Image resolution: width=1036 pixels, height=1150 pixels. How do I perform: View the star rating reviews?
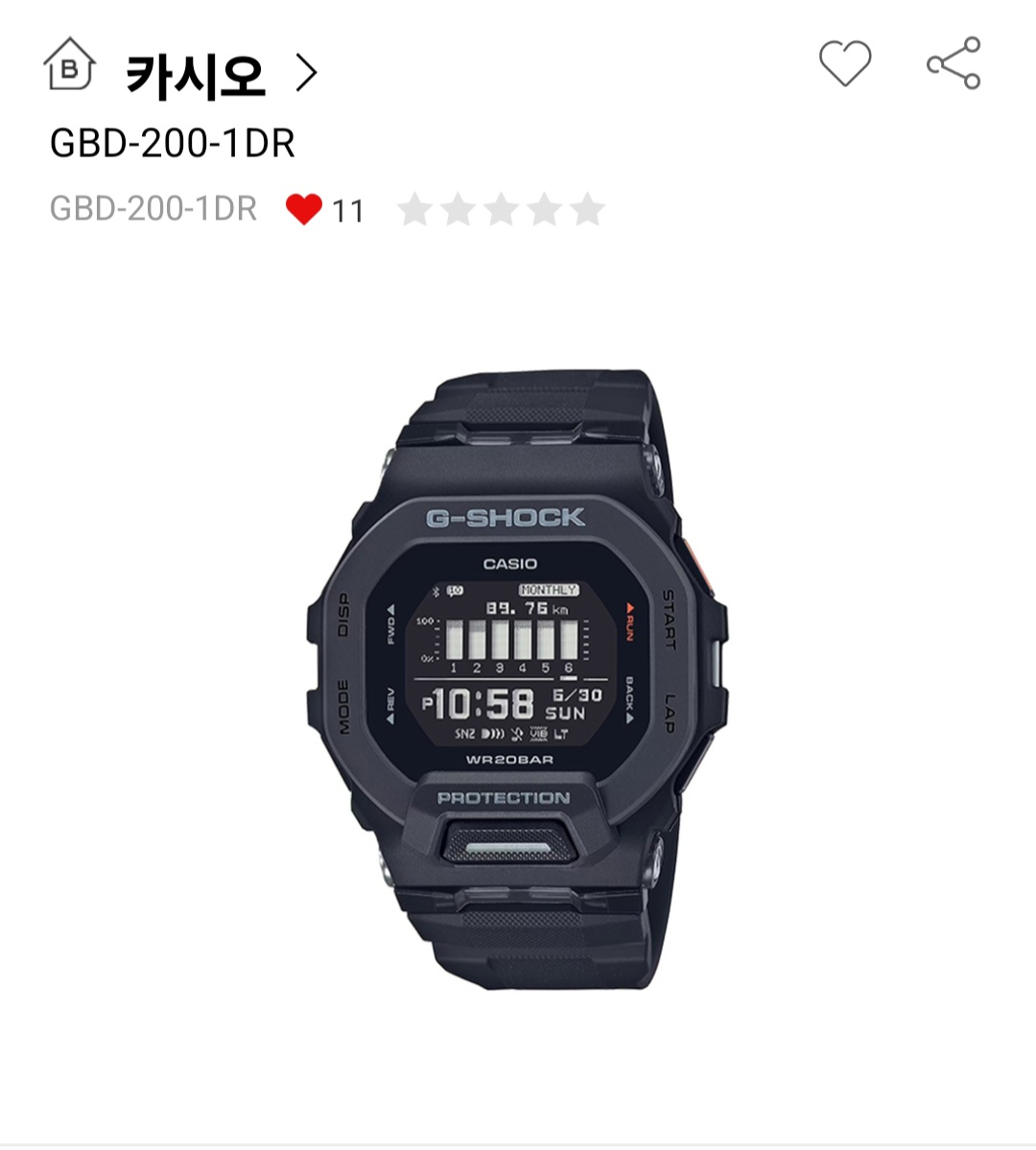501,209
